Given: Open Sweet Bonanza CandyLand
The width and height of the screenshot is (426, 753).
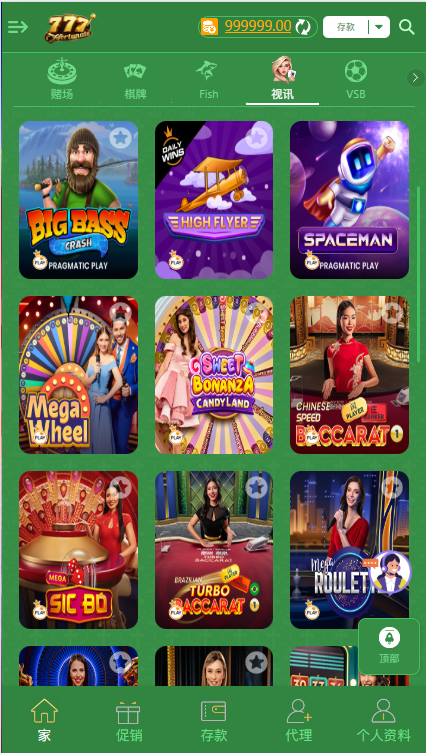Looking at the screenshot, I should [214, 375].
